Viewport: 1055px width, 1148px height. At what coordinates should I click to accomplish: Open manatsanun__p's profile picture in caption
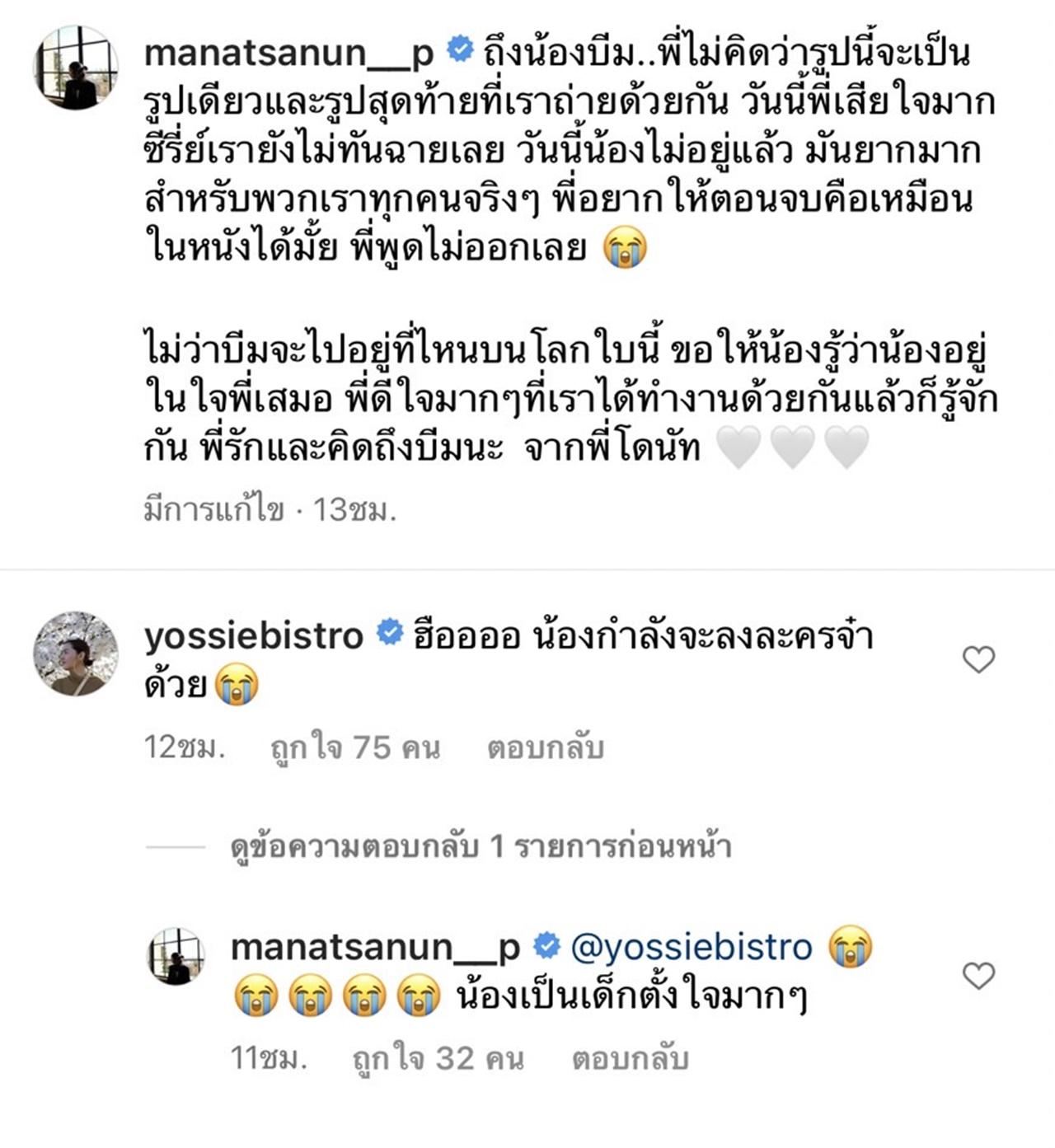[76, 68]
